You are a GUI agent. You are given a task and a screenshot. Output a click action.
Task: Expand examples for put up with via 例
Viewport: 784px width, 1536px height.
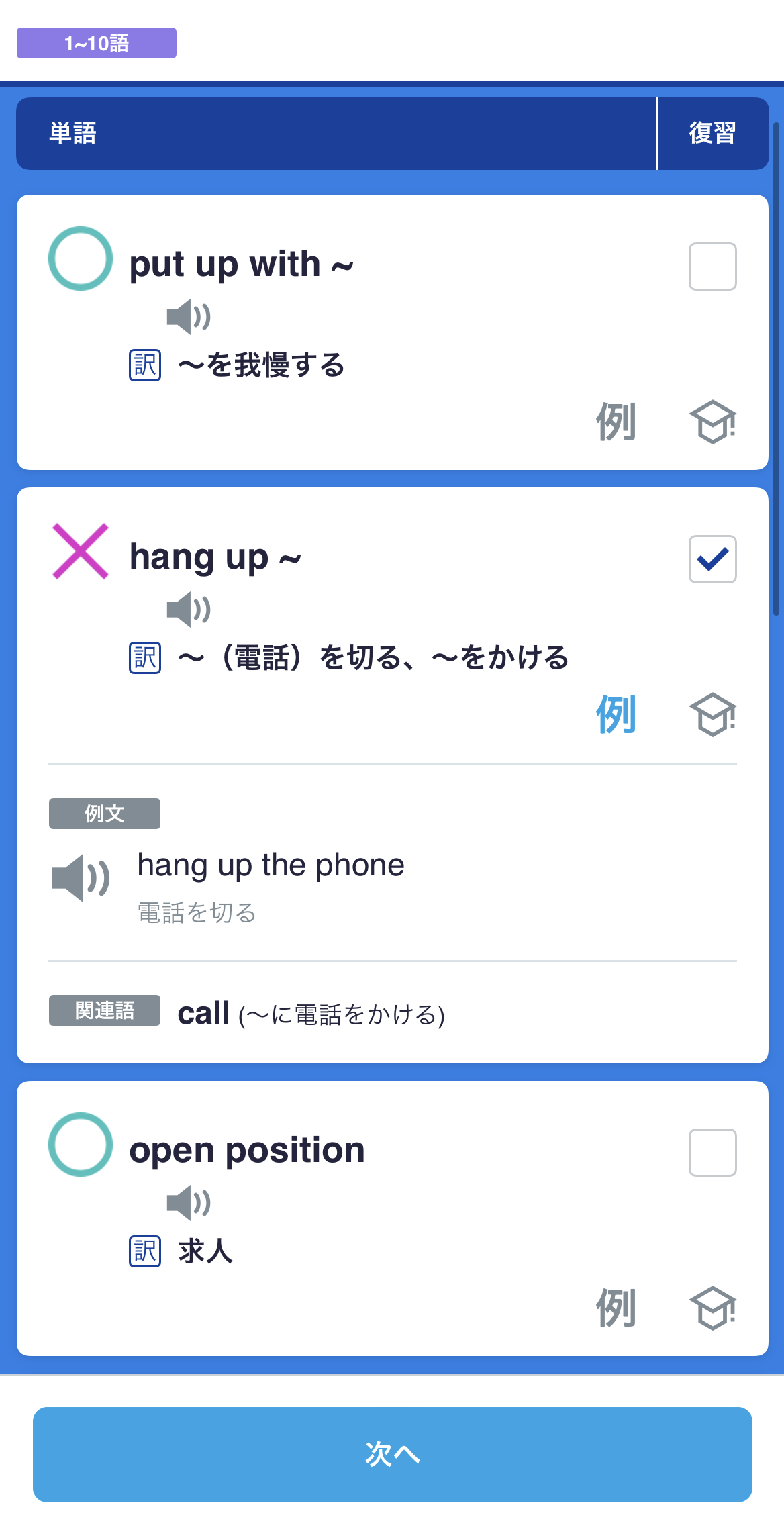point(615,423)
